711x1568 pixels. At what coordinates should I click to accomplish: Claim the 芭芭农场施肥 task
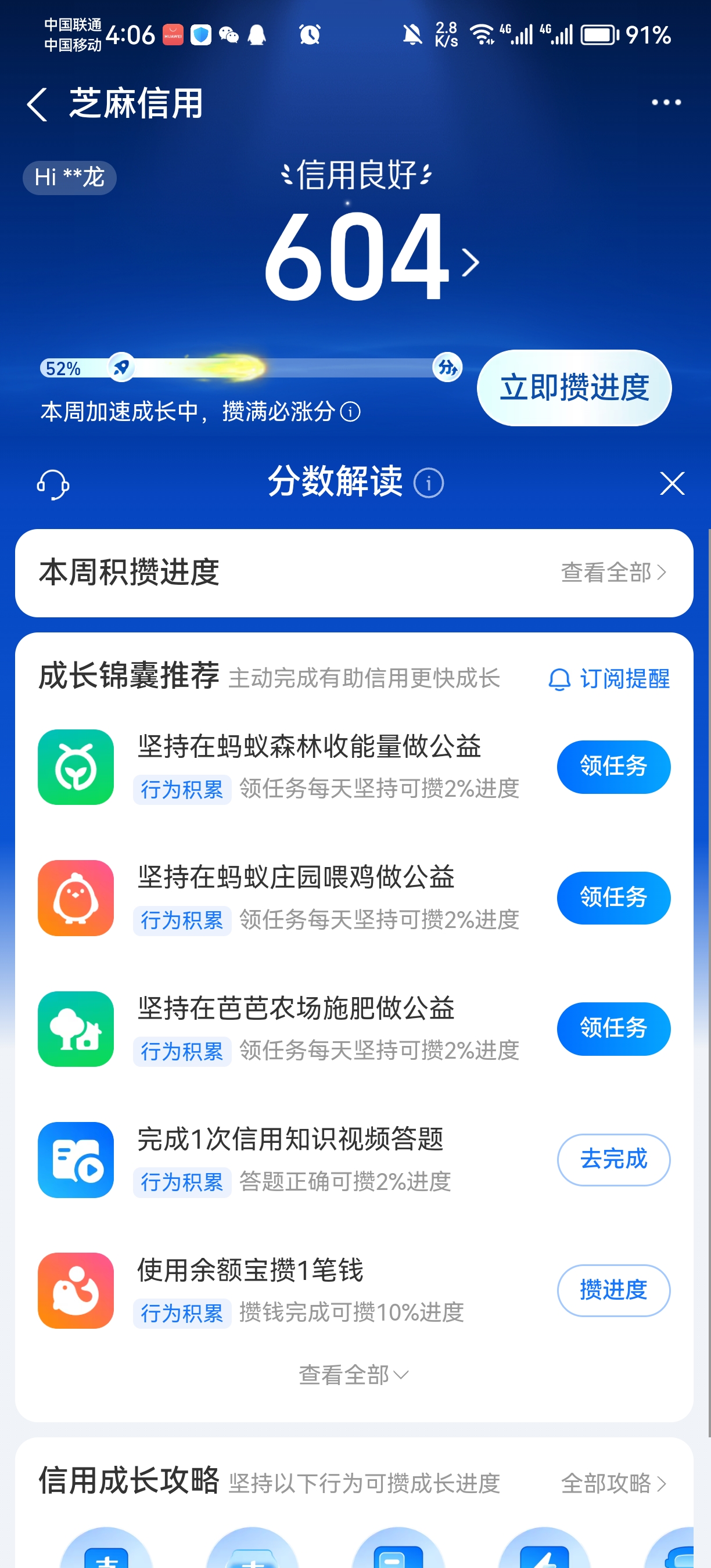pos(613,1028)
